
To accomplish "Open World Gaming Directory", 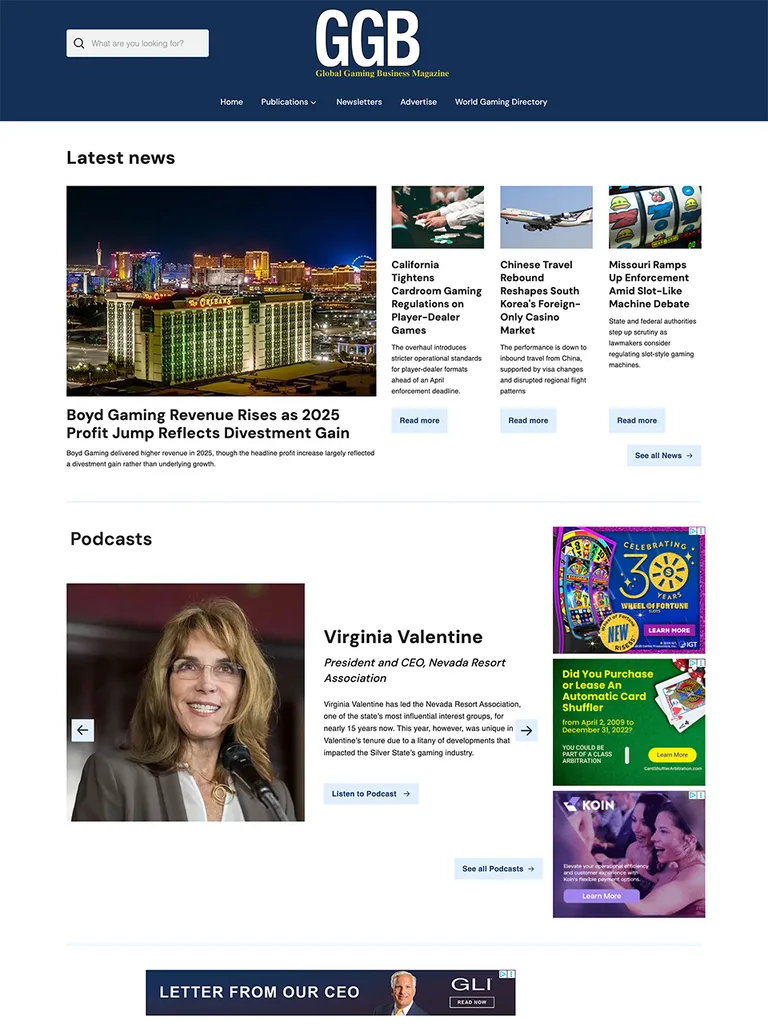I will pos(501,102).
